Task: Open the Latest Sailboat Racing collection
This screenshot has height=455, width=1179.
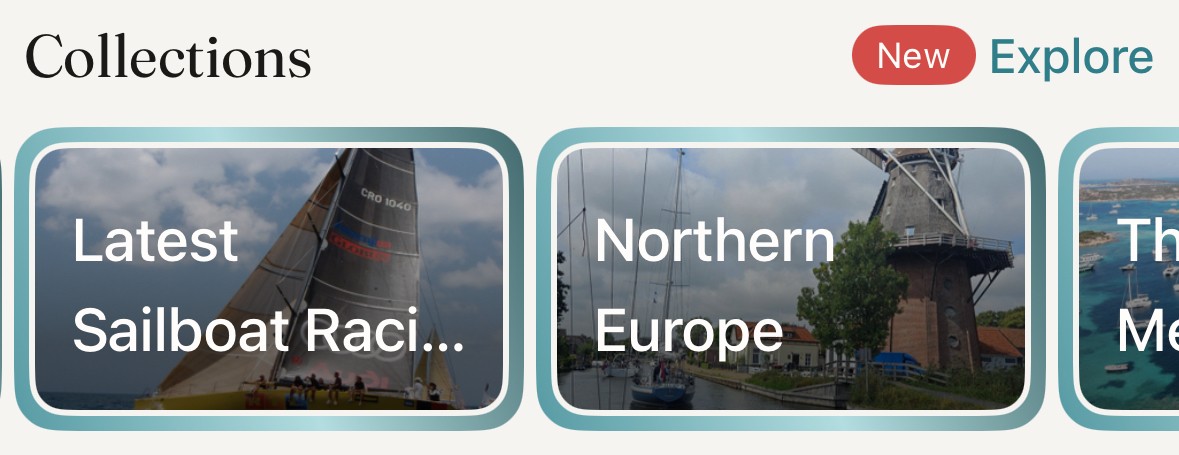Action: [x=269, y=279]
